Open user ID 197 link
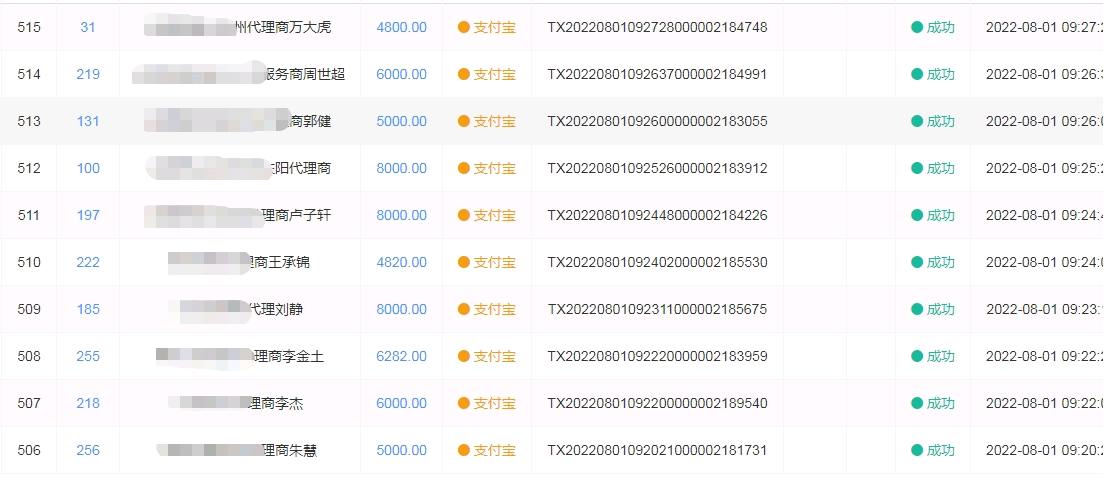The height and width of the screenshot is (478, 1104). pyautogui.click(x=88, y=215)
